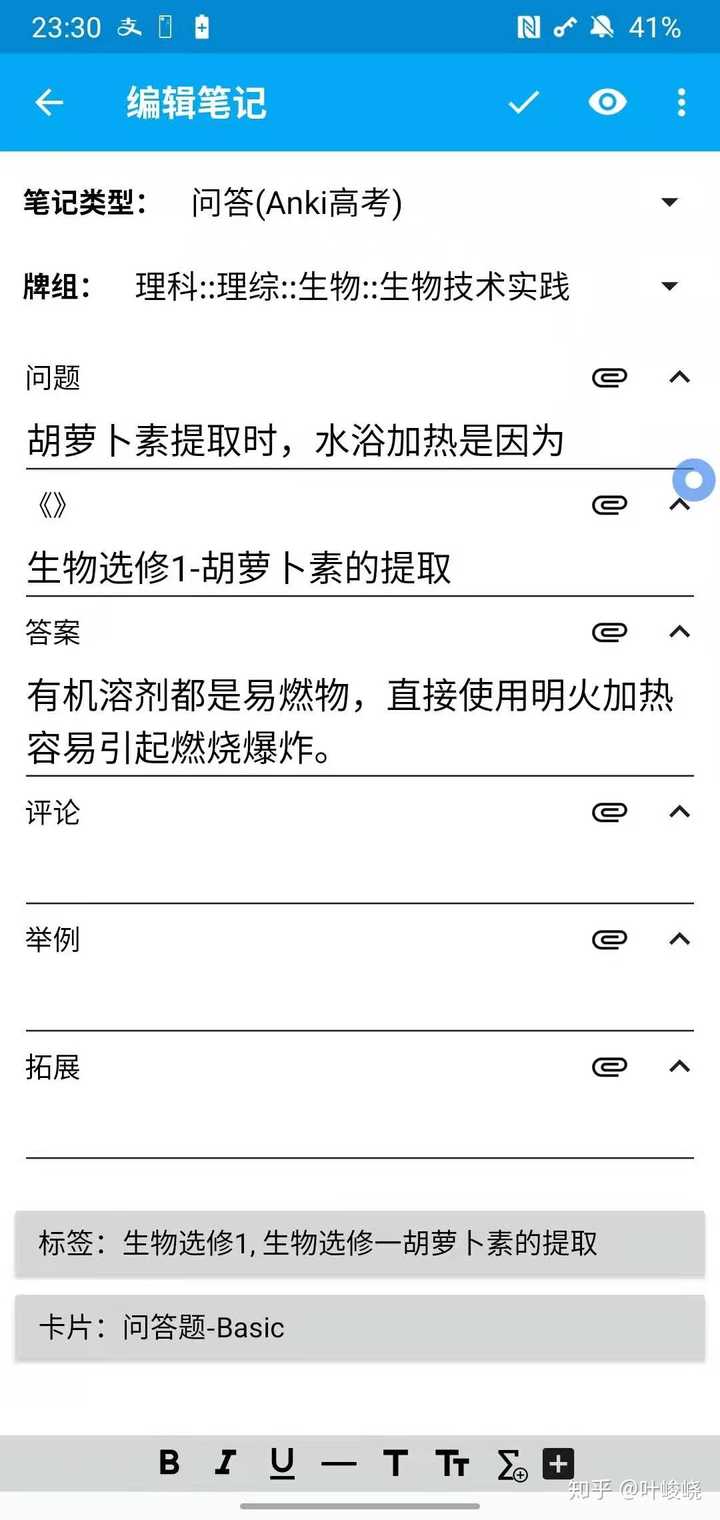Image resolution: width=720 pixels, height=1520 pixels.
Task: Attach media to the 举例 field
Action: (x=609, y=939)
